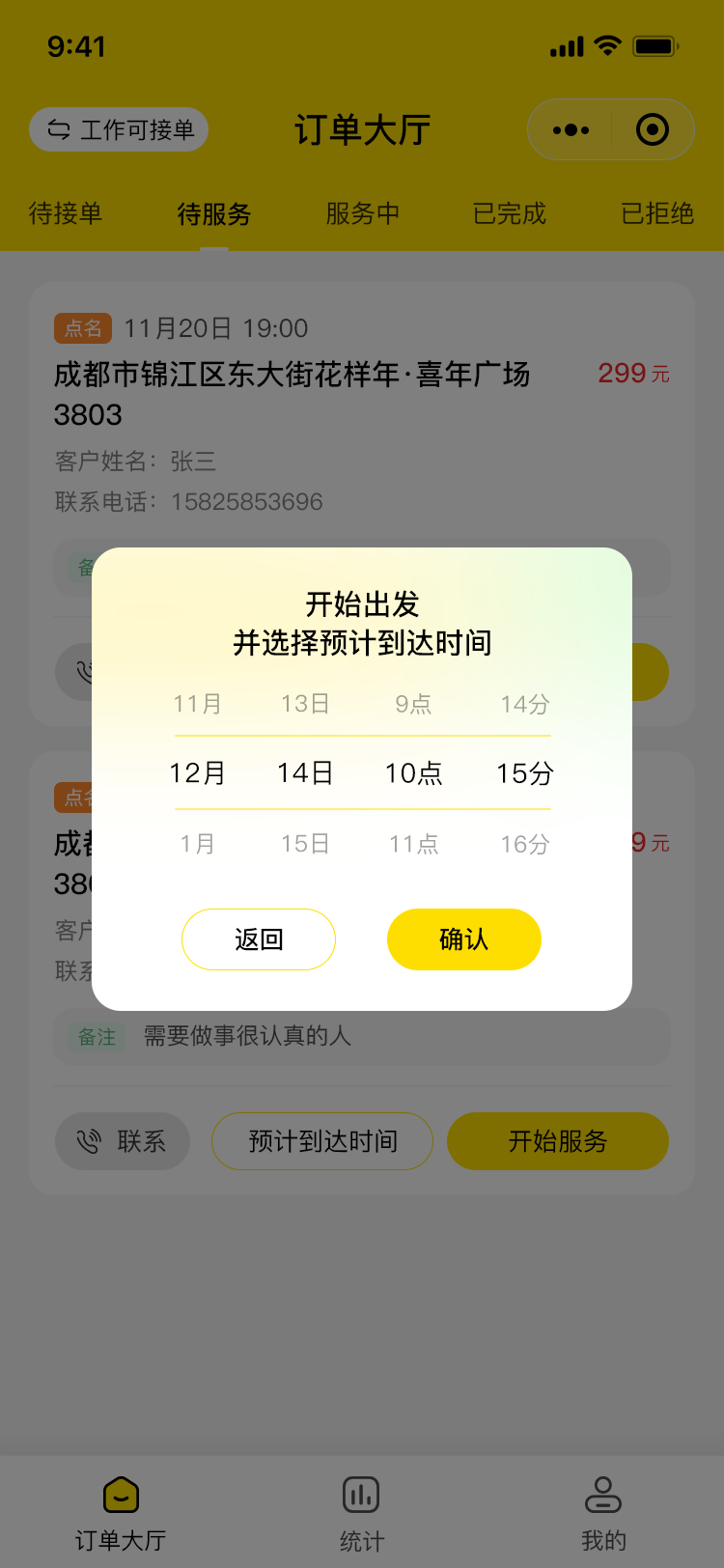Toggle the 工作可接单 status switch
Screen dimensions: 724x1568
click(119, 129)
